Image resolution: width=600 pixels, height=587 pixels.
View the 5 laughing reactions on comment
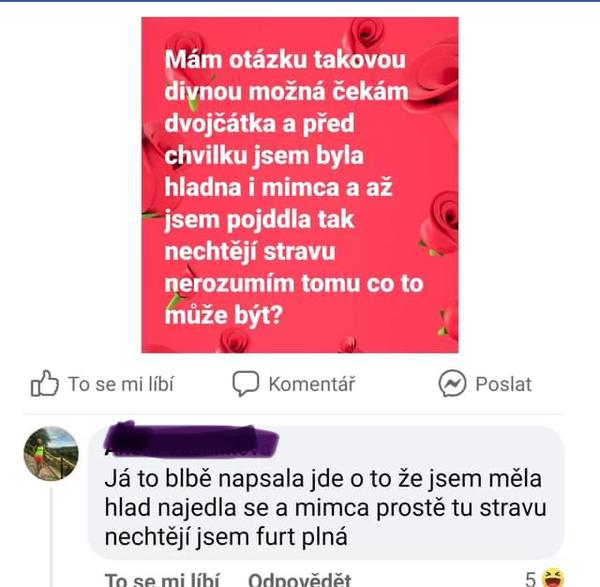(542, 578)
